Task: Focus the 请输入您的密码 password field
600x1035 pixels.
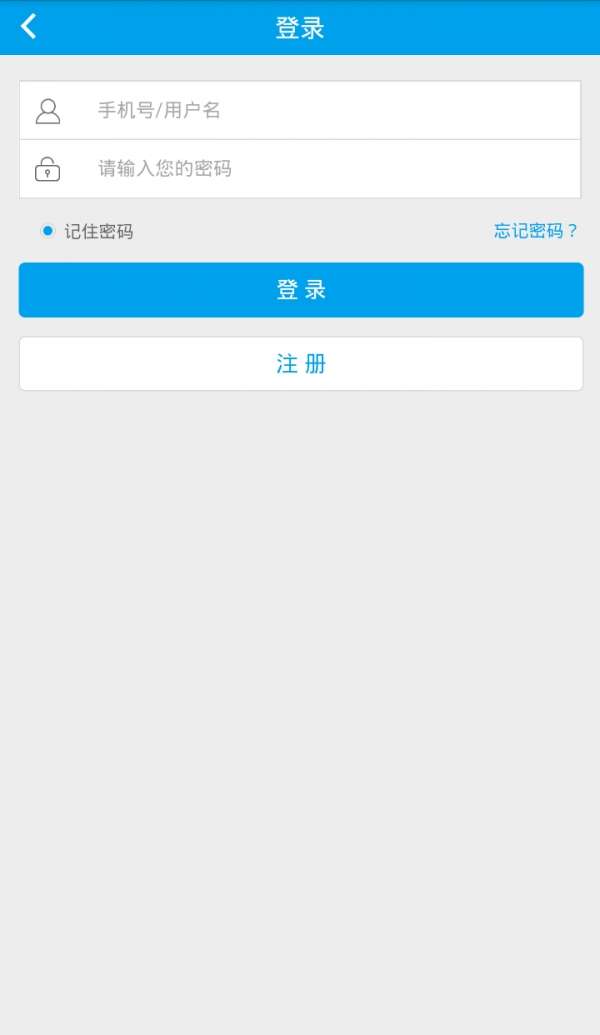Action: click(x=300, y=169)
